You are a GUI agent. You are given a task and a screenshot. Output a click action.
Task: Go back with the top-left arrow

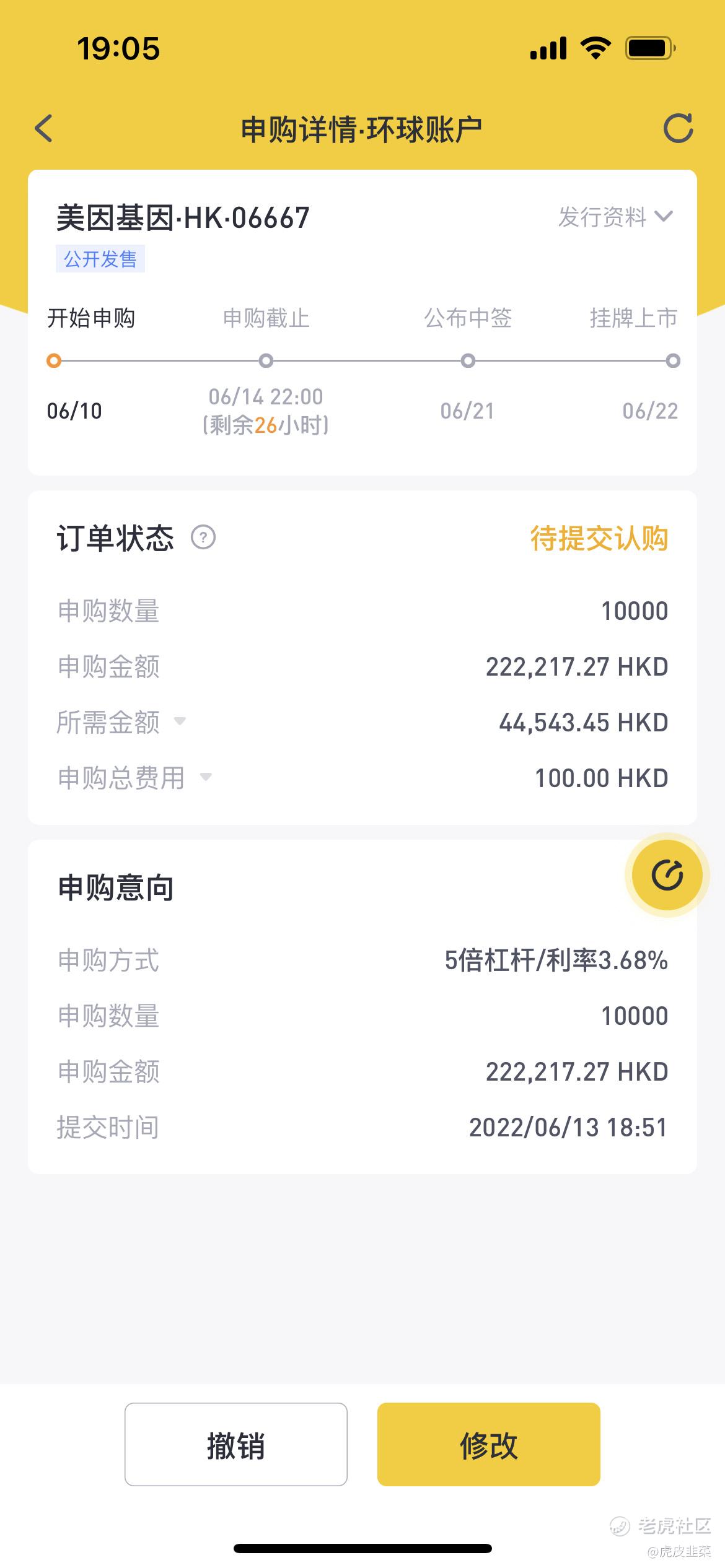[44, 129]
